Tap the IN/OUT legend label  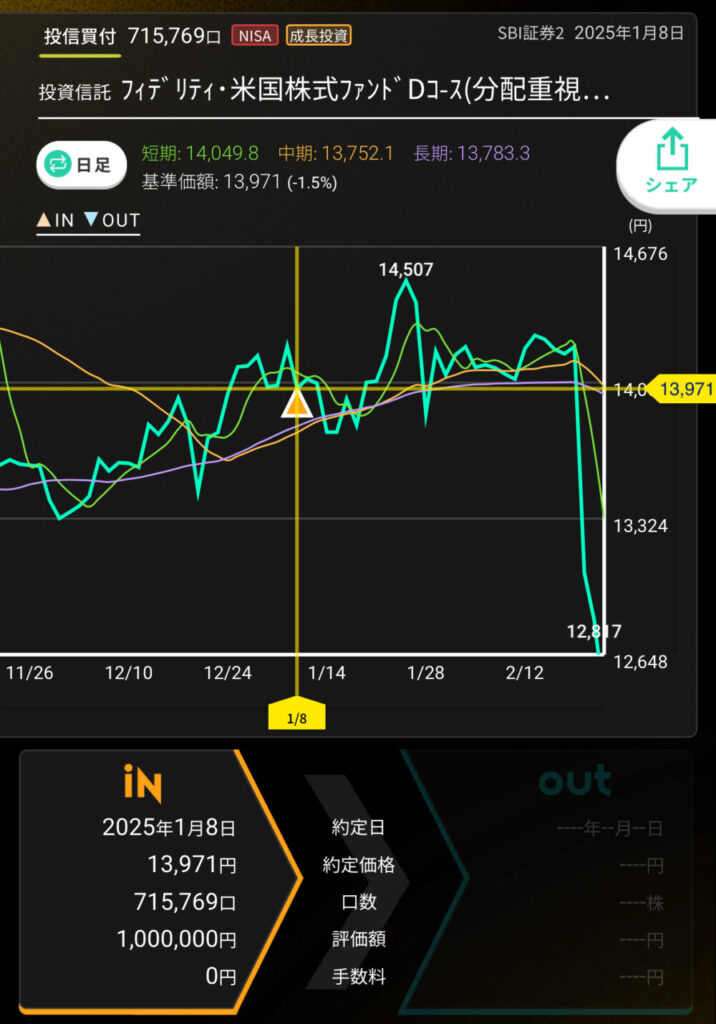88,221
